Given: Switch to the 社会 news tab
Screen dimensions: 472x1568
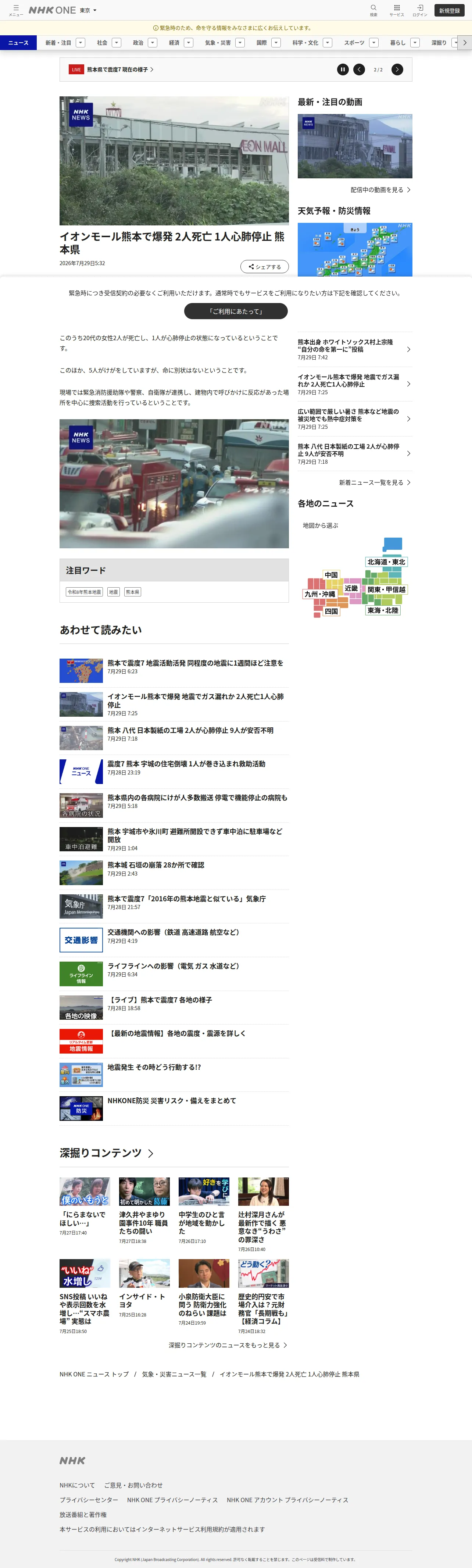Looking at the screenshot, I should [x=102, y=43].
